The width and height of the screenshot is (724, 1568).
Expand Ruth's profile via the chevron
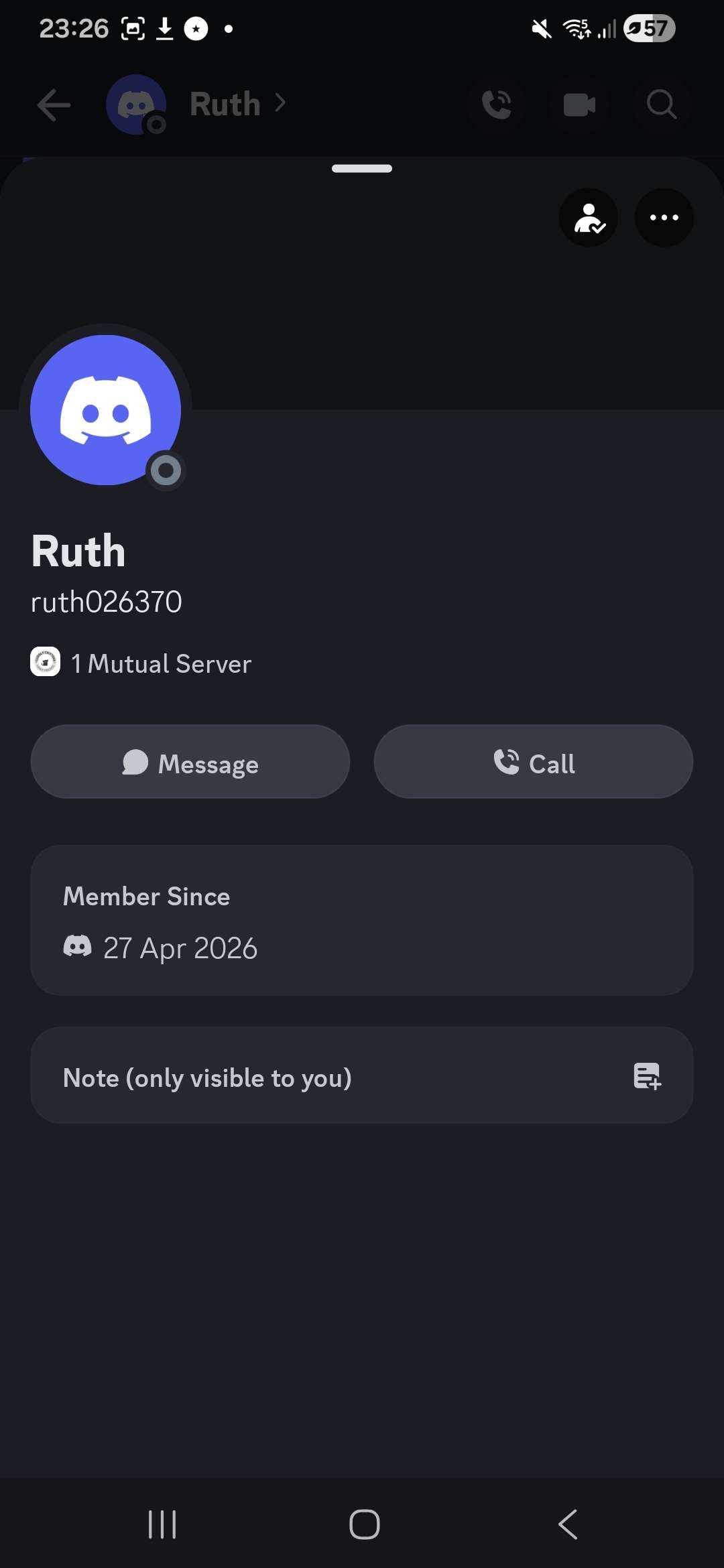coord(282,104)
